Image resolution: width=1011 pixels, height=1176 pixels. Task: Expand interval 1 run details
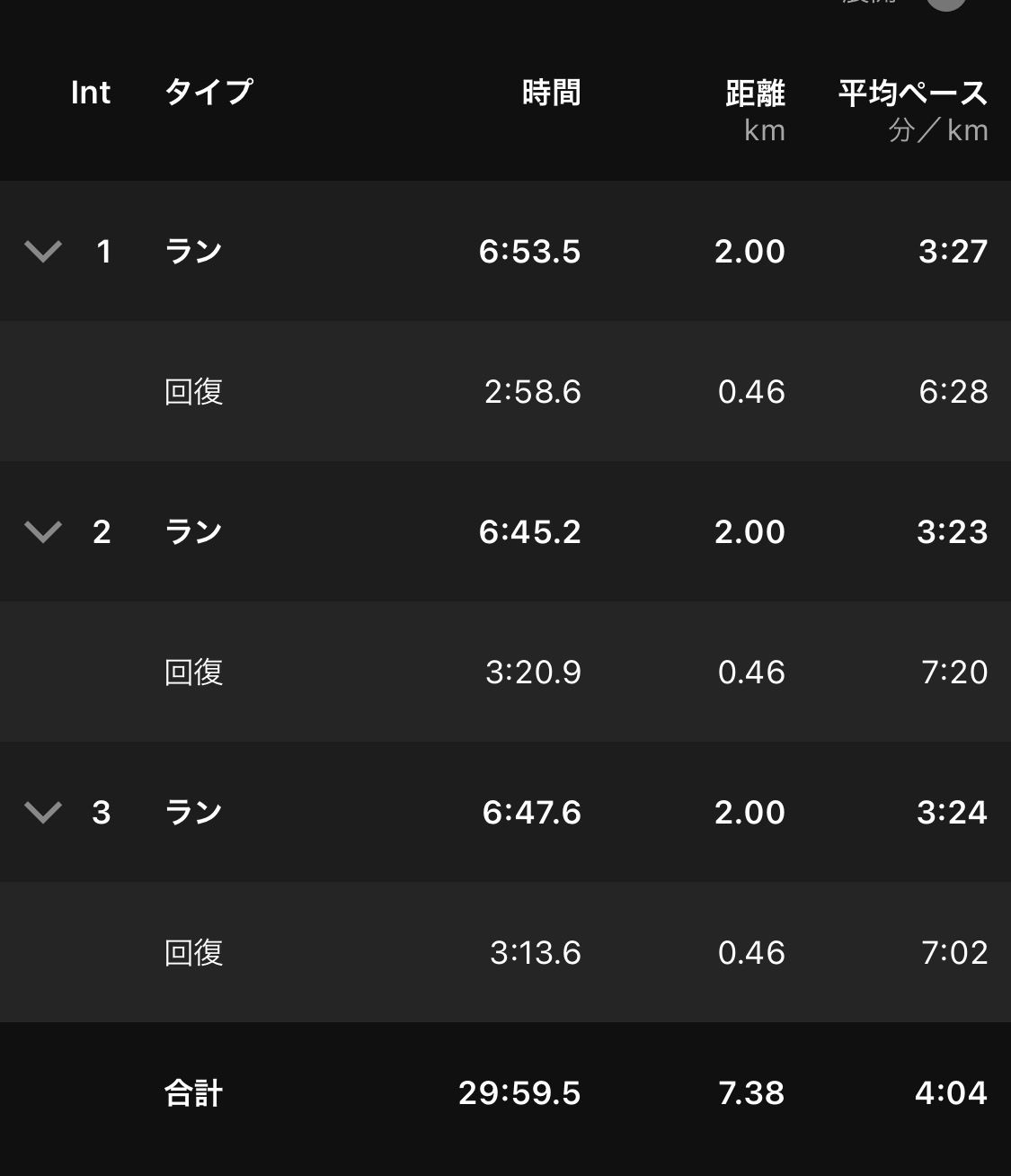tap(43, 252)
